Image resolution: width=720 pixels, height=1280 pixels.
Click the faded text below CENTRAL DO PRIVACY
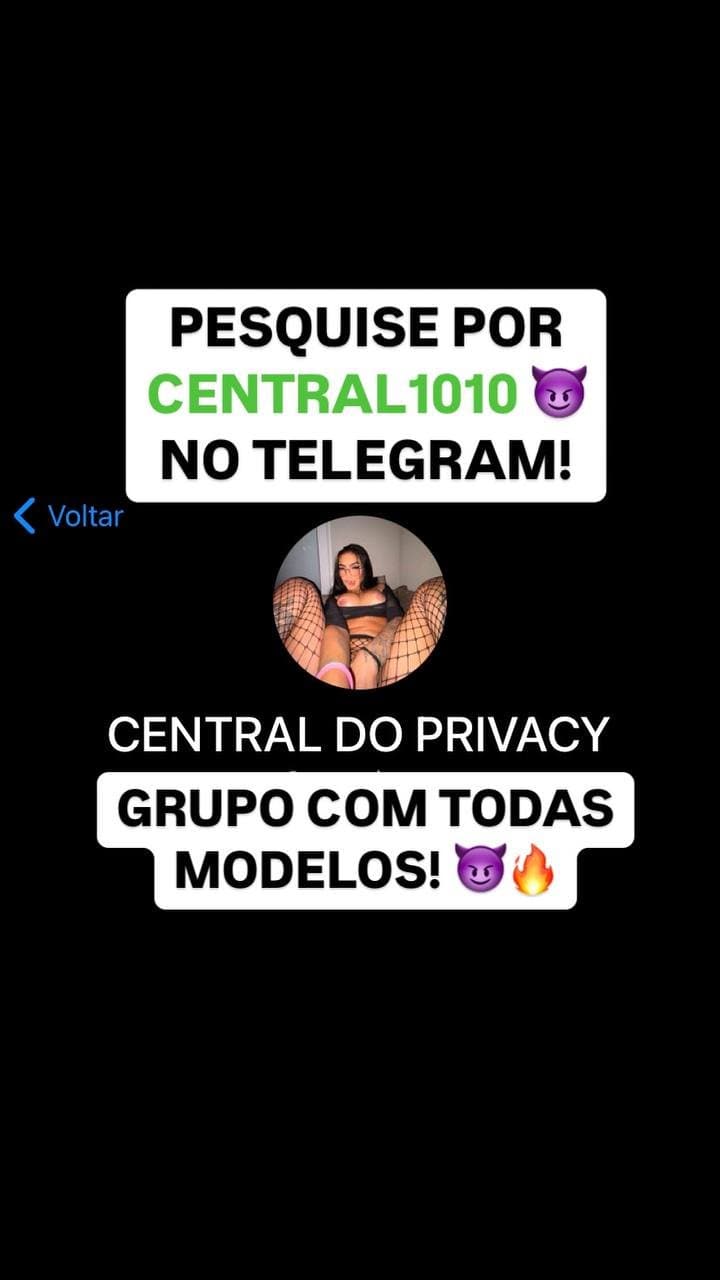click(x=360, y=770)
